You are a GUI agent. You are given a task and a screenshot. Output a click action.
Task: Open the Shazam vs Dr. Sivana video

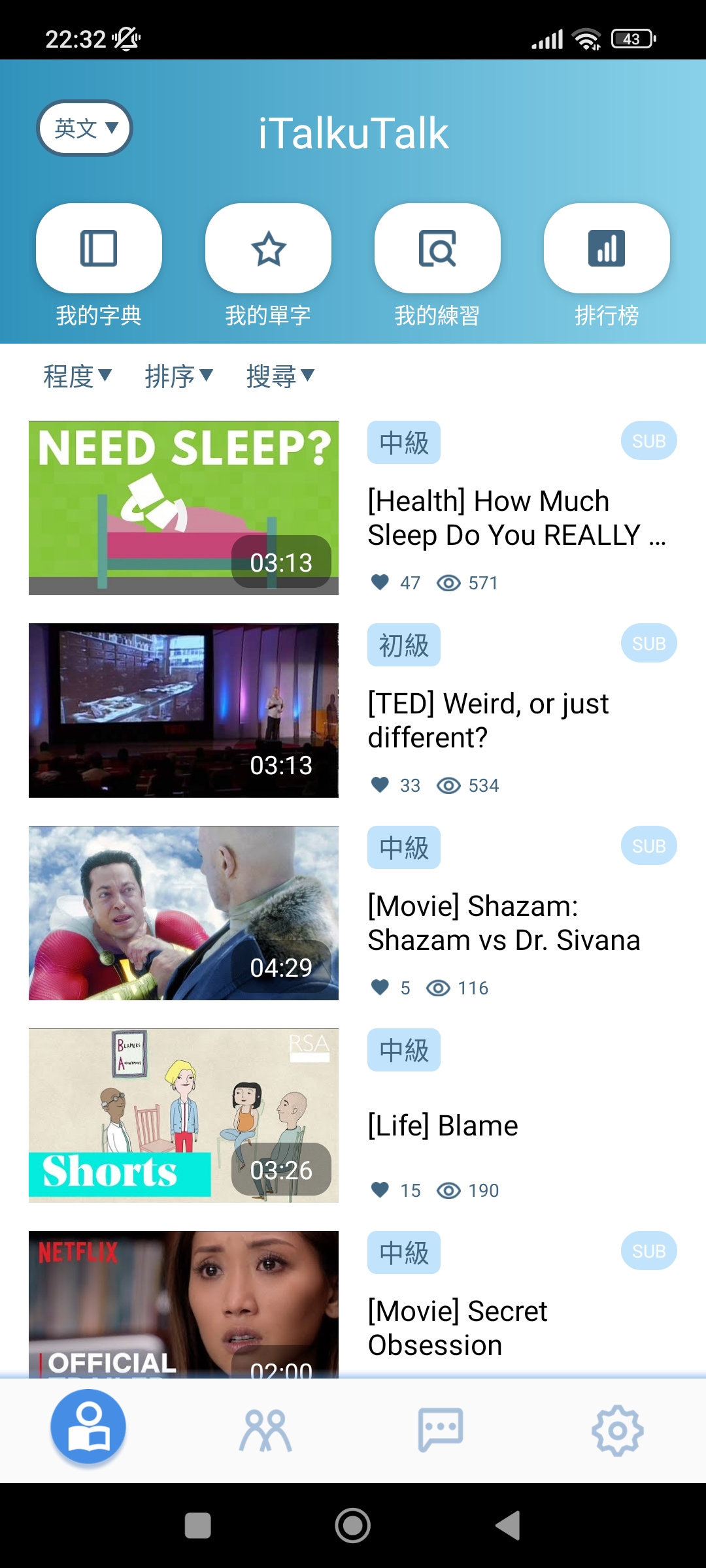click(x=184, y=913)
